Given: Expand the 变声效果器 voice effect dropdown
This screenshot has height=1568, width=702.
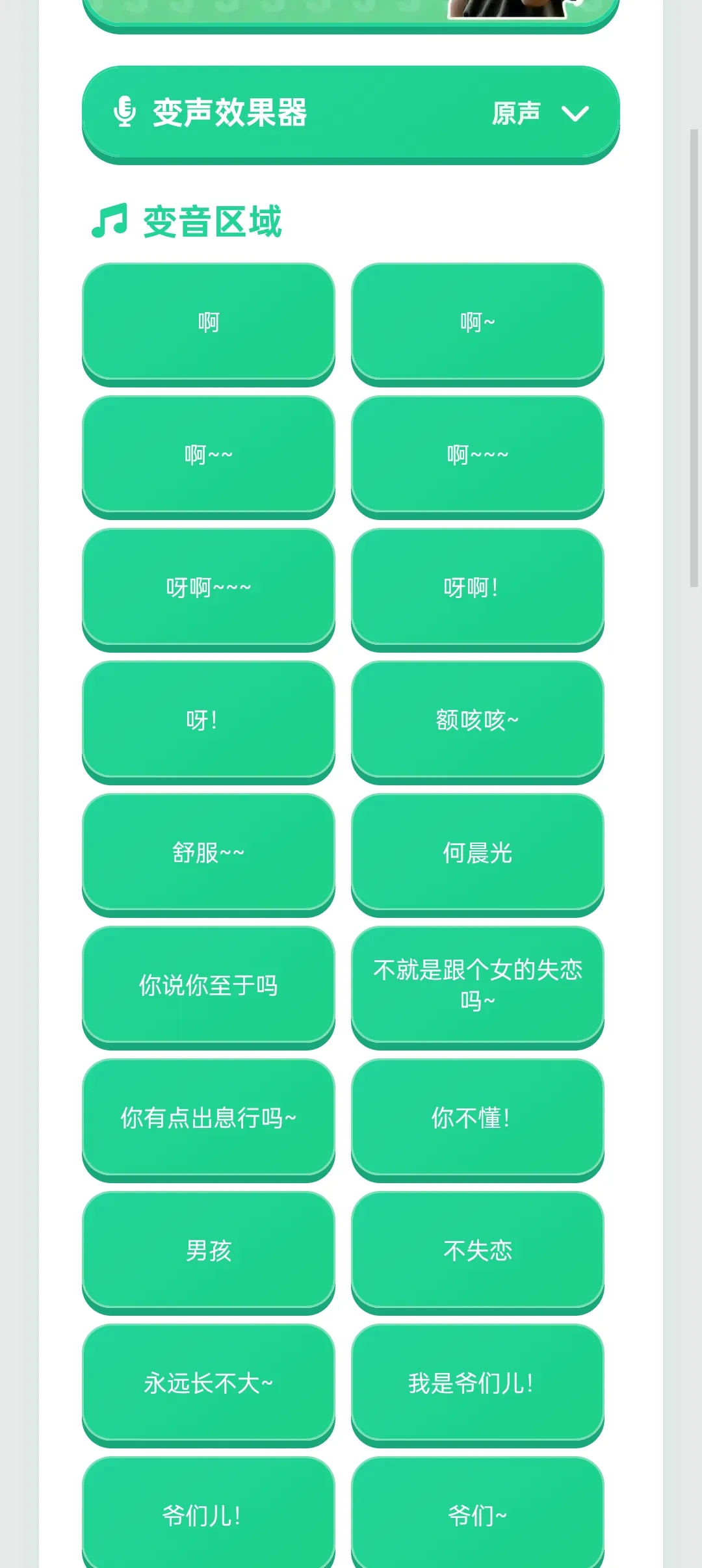Looking at the screenshot, I should (x=351, y=114).
